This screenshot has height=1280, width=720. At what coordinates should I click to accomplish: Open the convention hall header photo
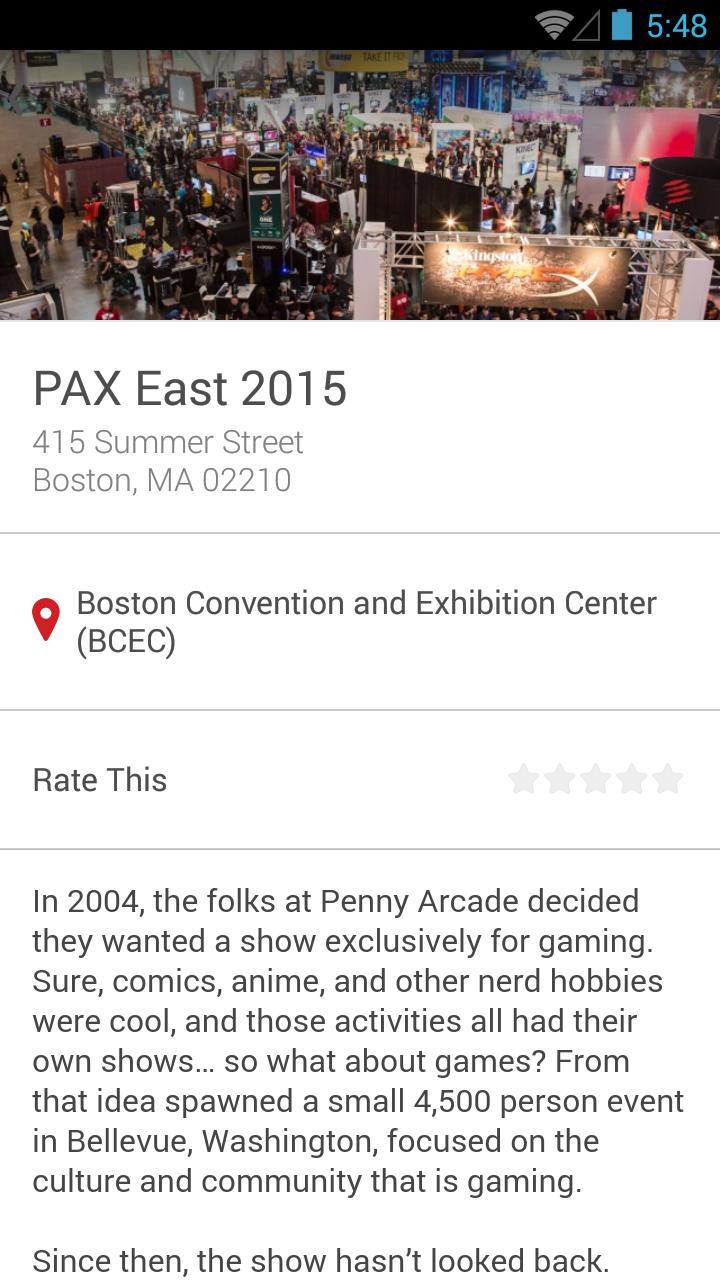(x=360, y=180)
